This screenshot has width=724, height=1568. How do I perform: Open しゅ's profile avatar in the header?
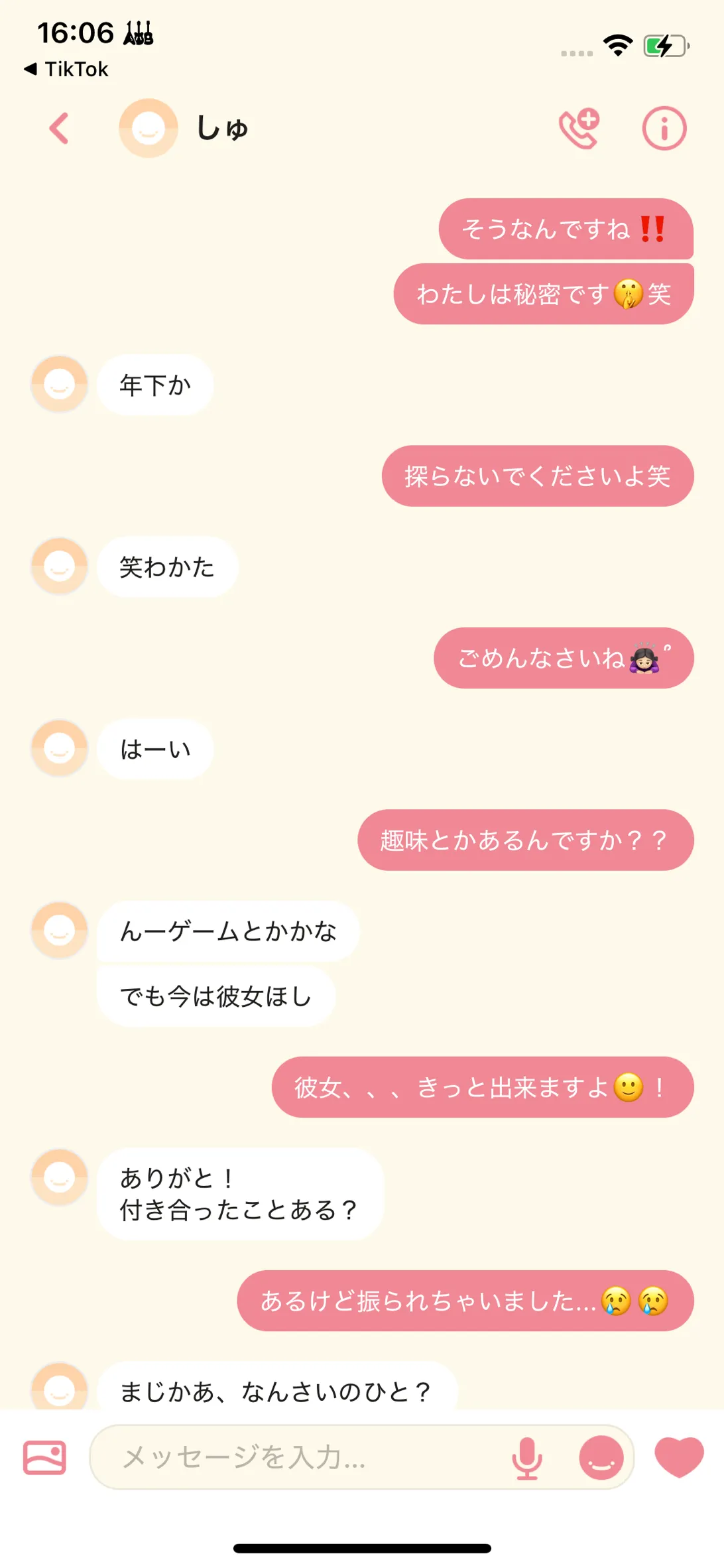tap(149, 128)
